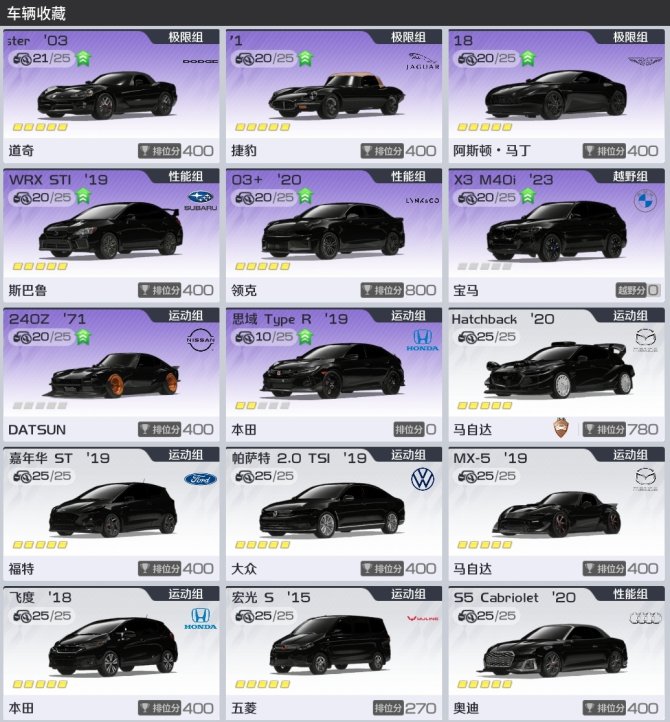View the 本田 思域 Type R '19 card

tap(334, 373)
